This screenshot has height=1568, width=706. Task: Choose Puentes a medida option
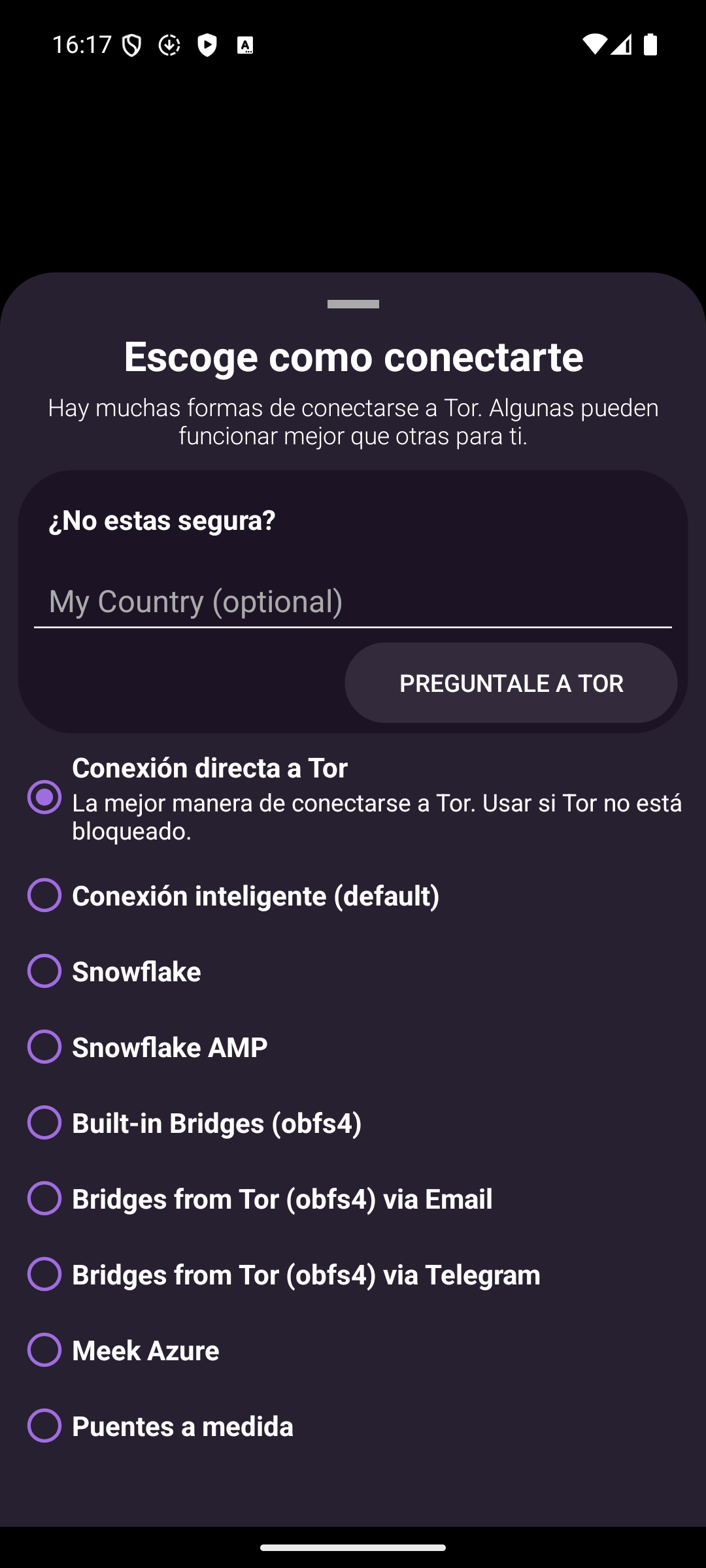coord(44,1426)
